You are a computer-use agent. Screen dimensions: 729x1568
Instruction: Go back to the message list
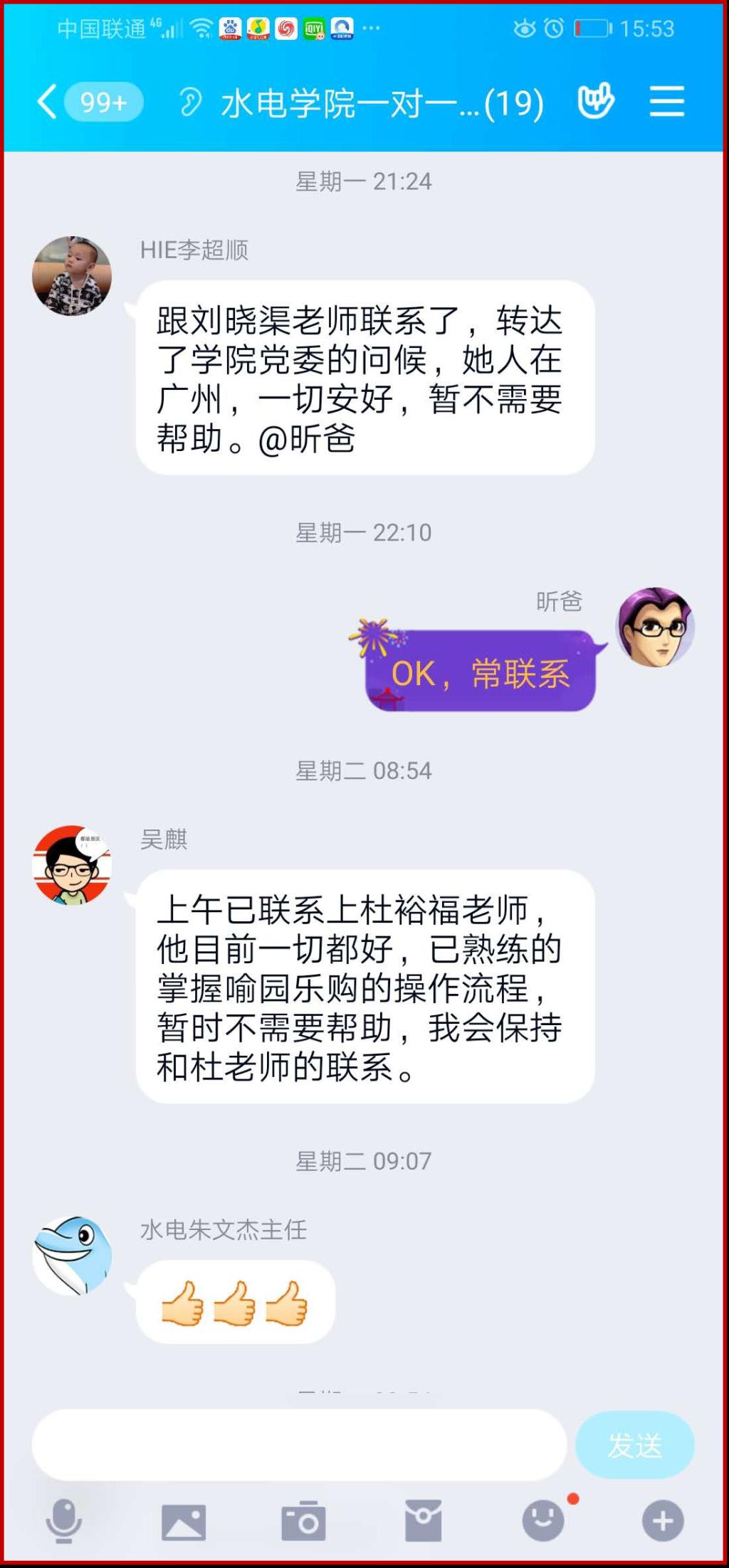(48, 102)
